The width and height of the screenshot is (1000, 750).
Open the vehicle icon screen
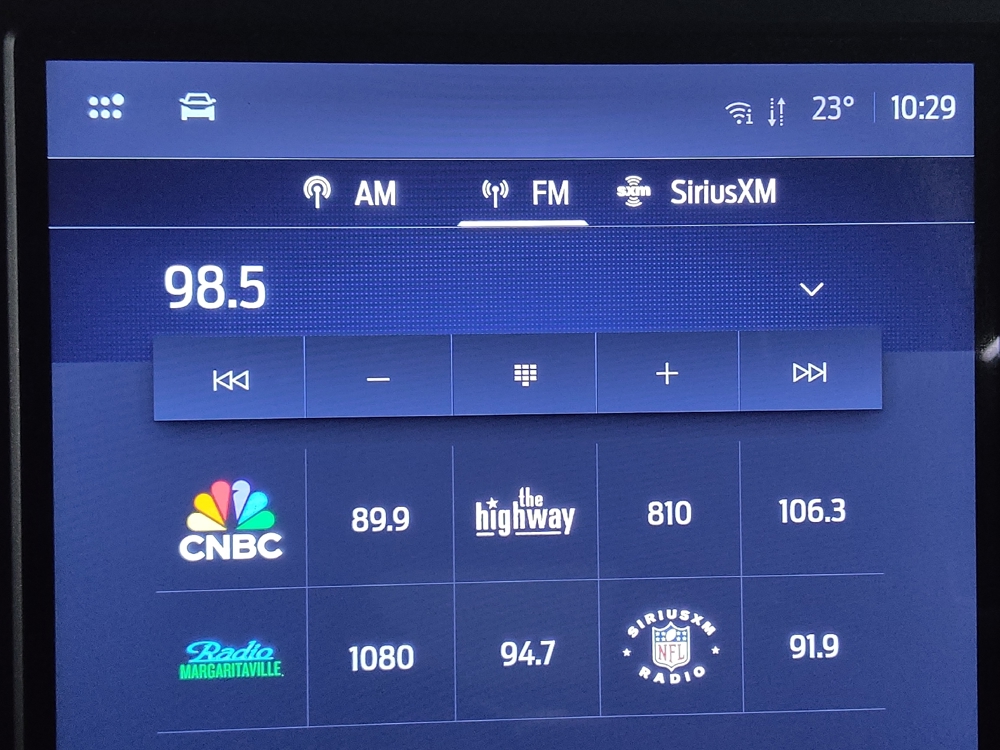[x=197, y=107]
